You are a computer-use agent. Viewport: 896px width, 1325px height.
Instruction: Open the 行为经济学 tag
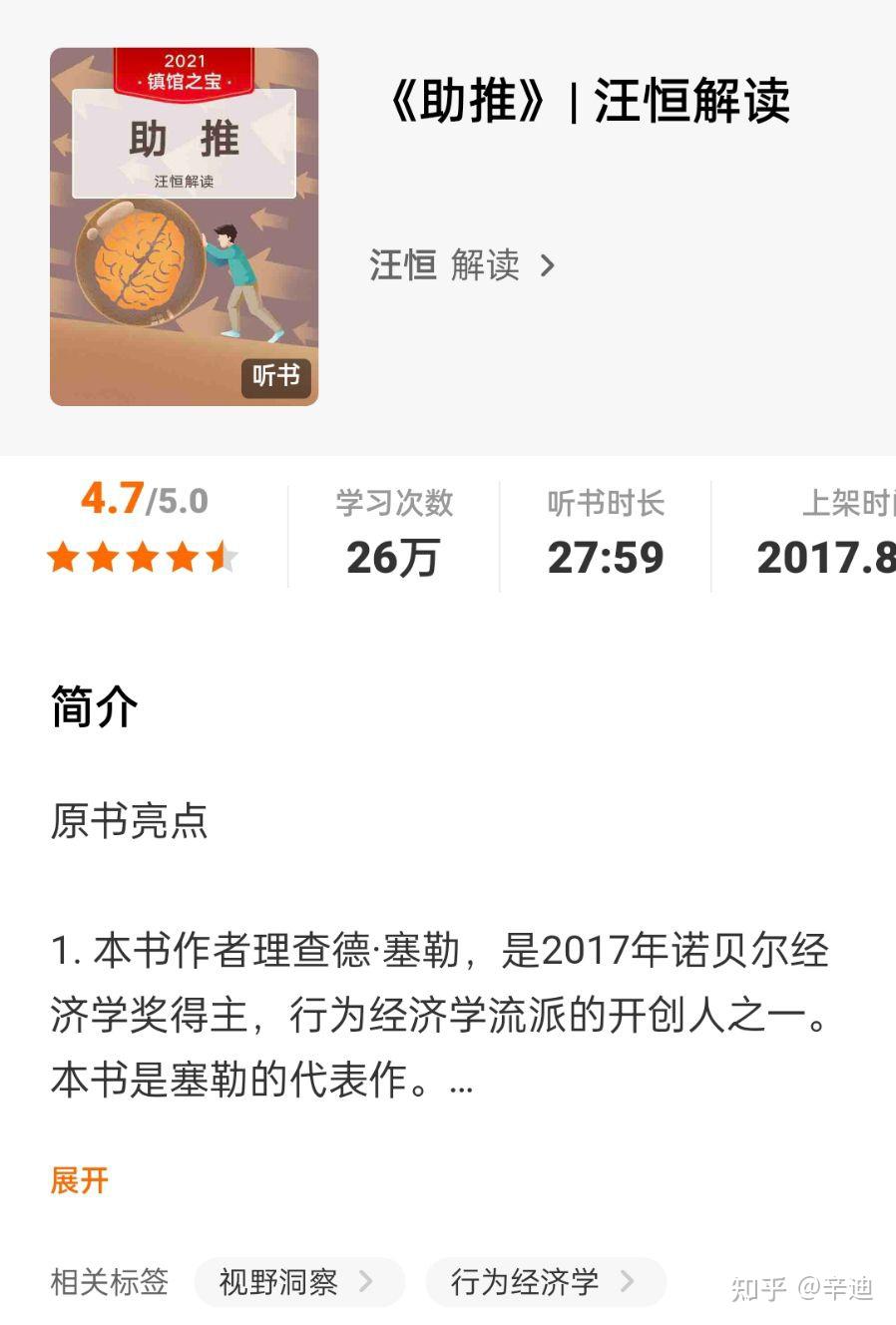coord(544,1282)
